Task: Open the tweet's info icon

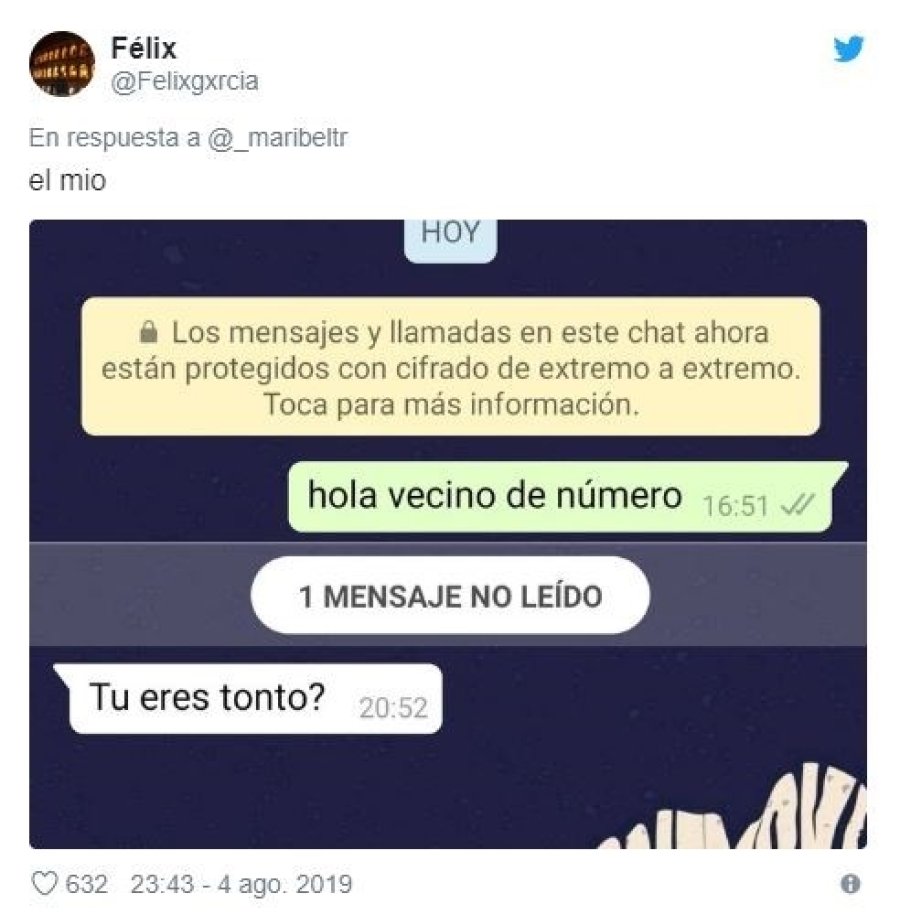Action: click(x=851, y=884)
